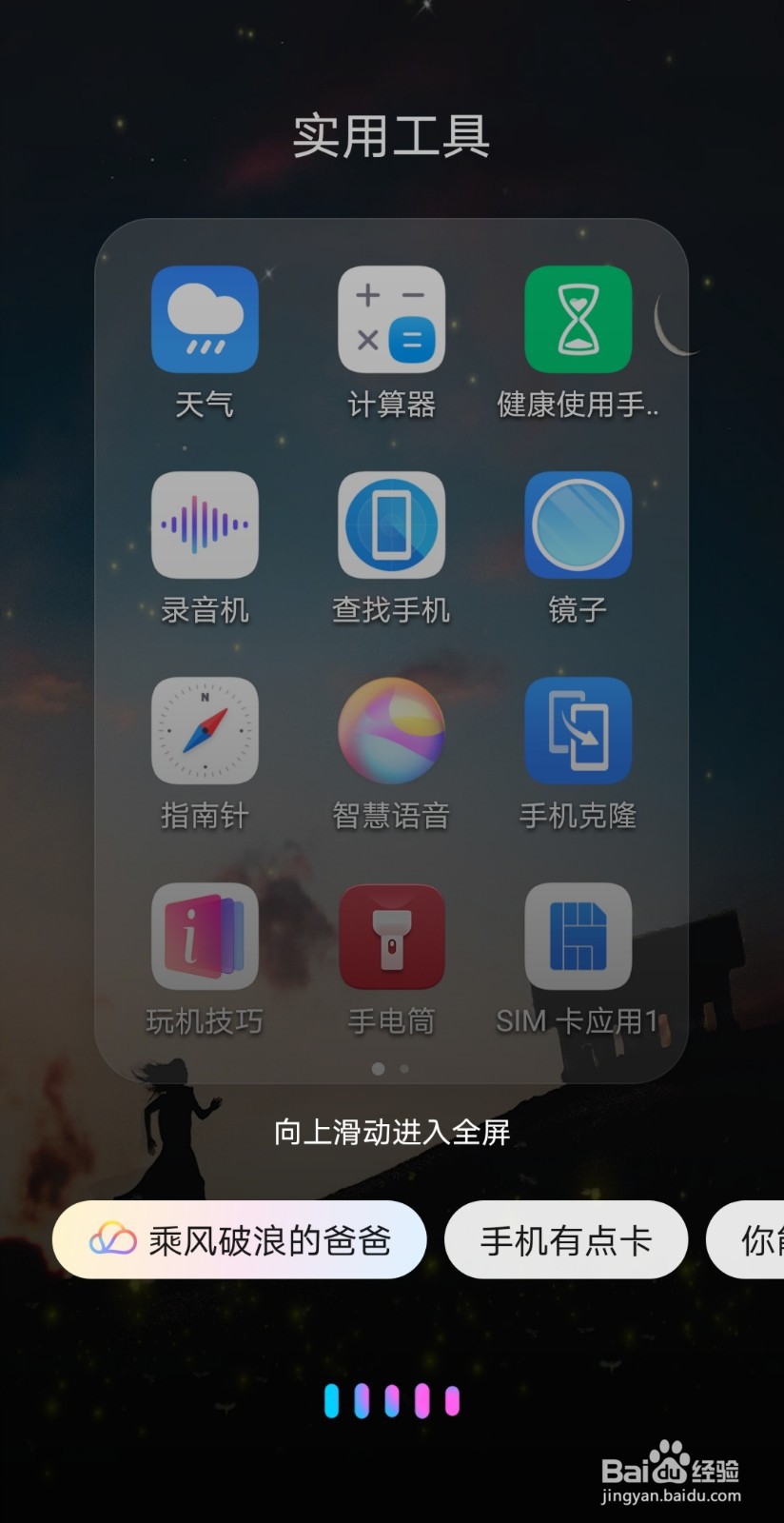The width and height of the screenshot is (784, 1523).
Task: Select the partially visible suggestion chip on right
Action: (756, 1239)
